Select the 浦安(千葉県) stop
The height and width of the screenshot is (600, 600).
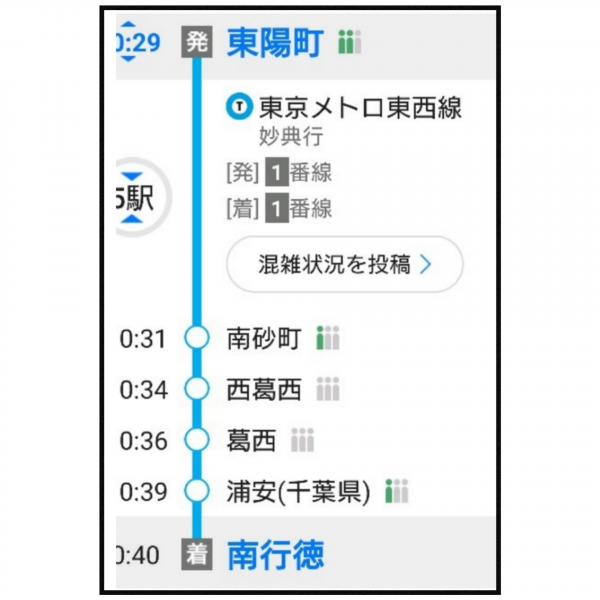[x=298, y=491]
